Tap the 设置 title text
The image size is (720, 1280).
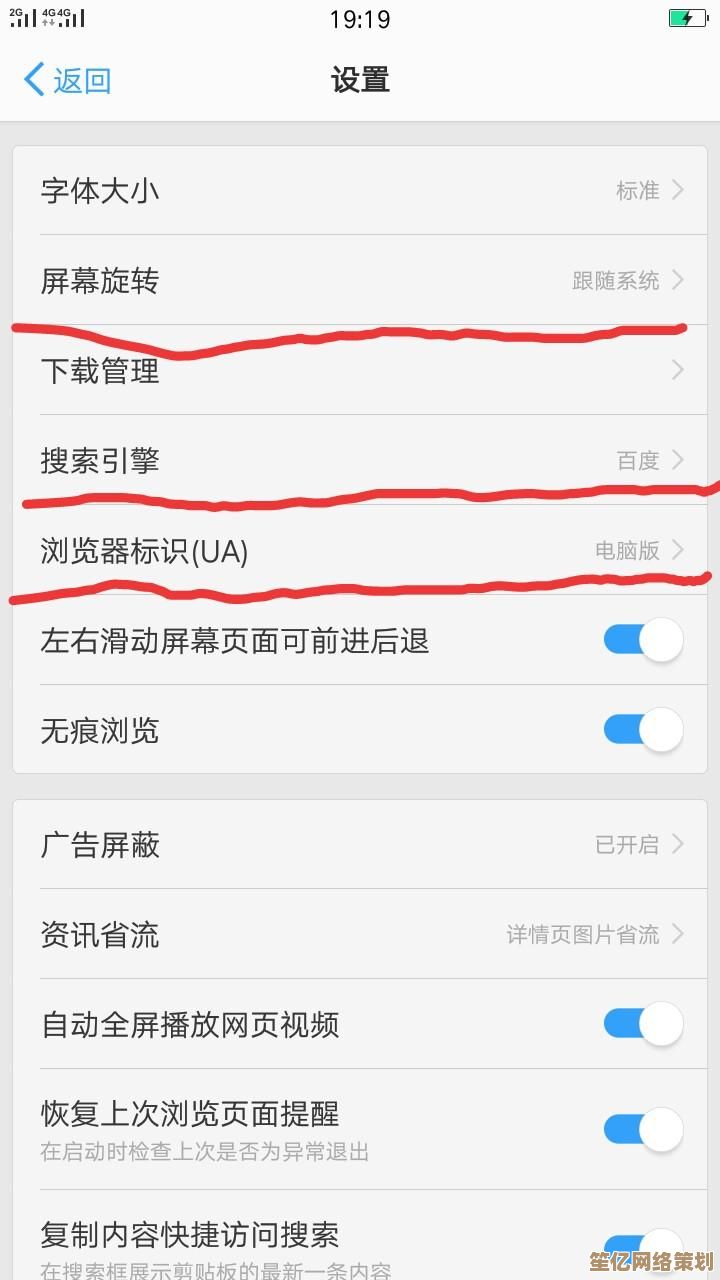(360, 80)
